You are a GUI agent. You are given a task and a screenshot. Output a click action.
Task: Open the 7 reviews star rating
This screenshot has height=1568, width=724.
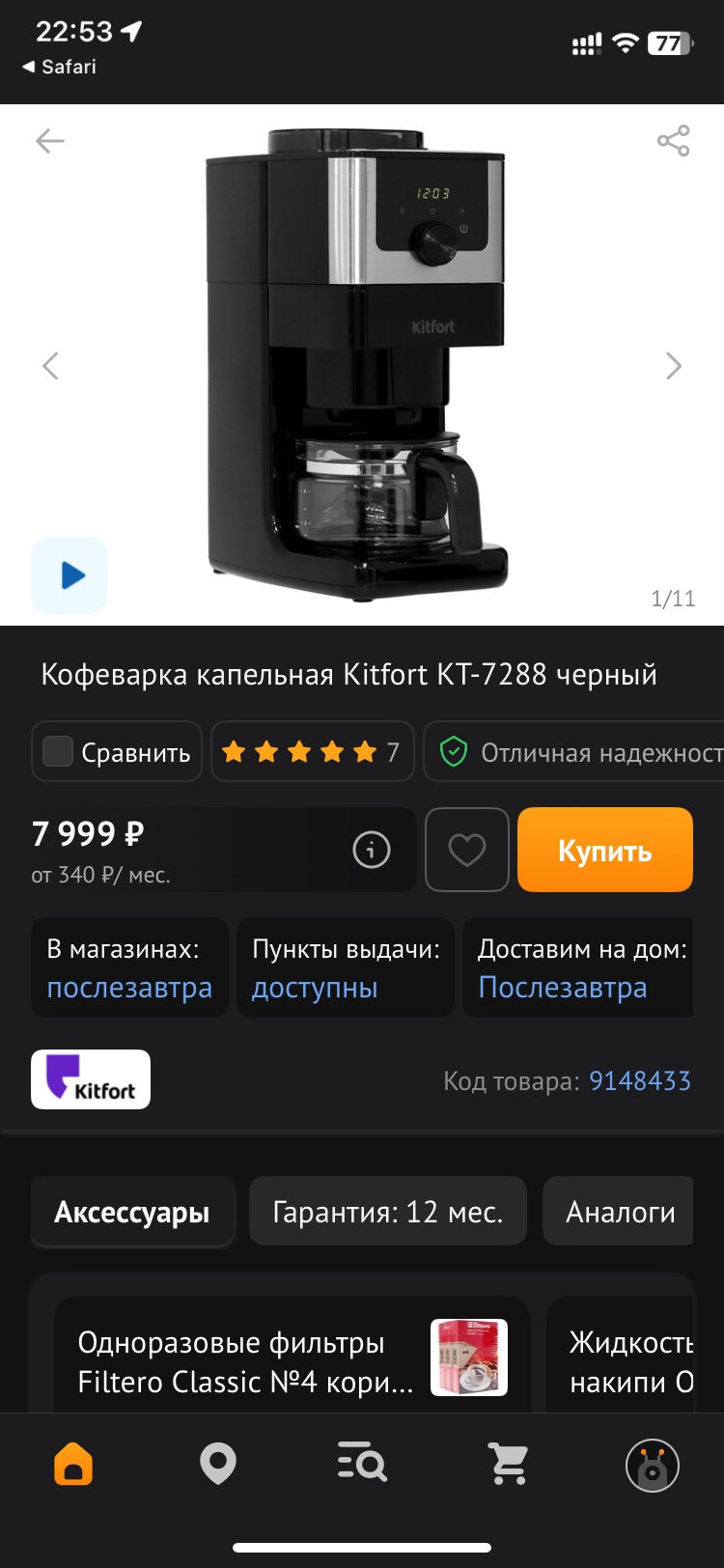coord(311,751)
